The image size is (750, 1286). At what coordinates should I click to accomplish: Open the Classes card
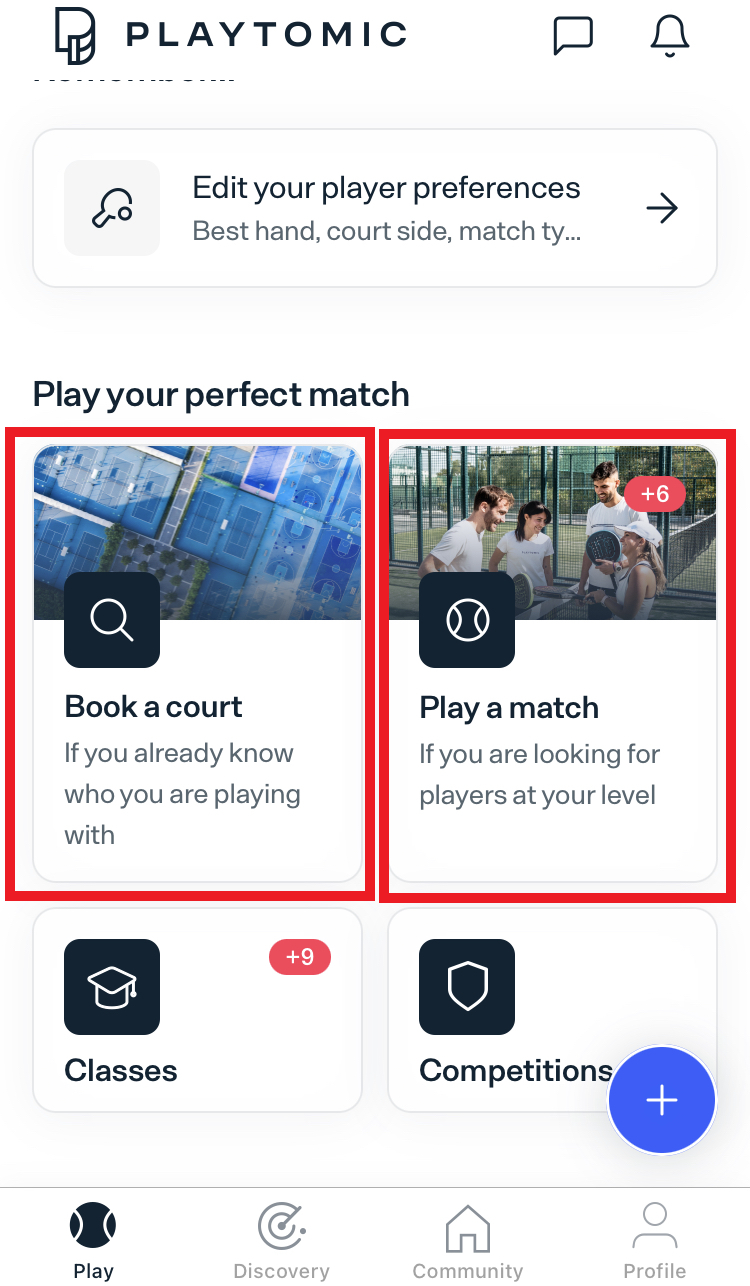click(x=197, y=1010)
